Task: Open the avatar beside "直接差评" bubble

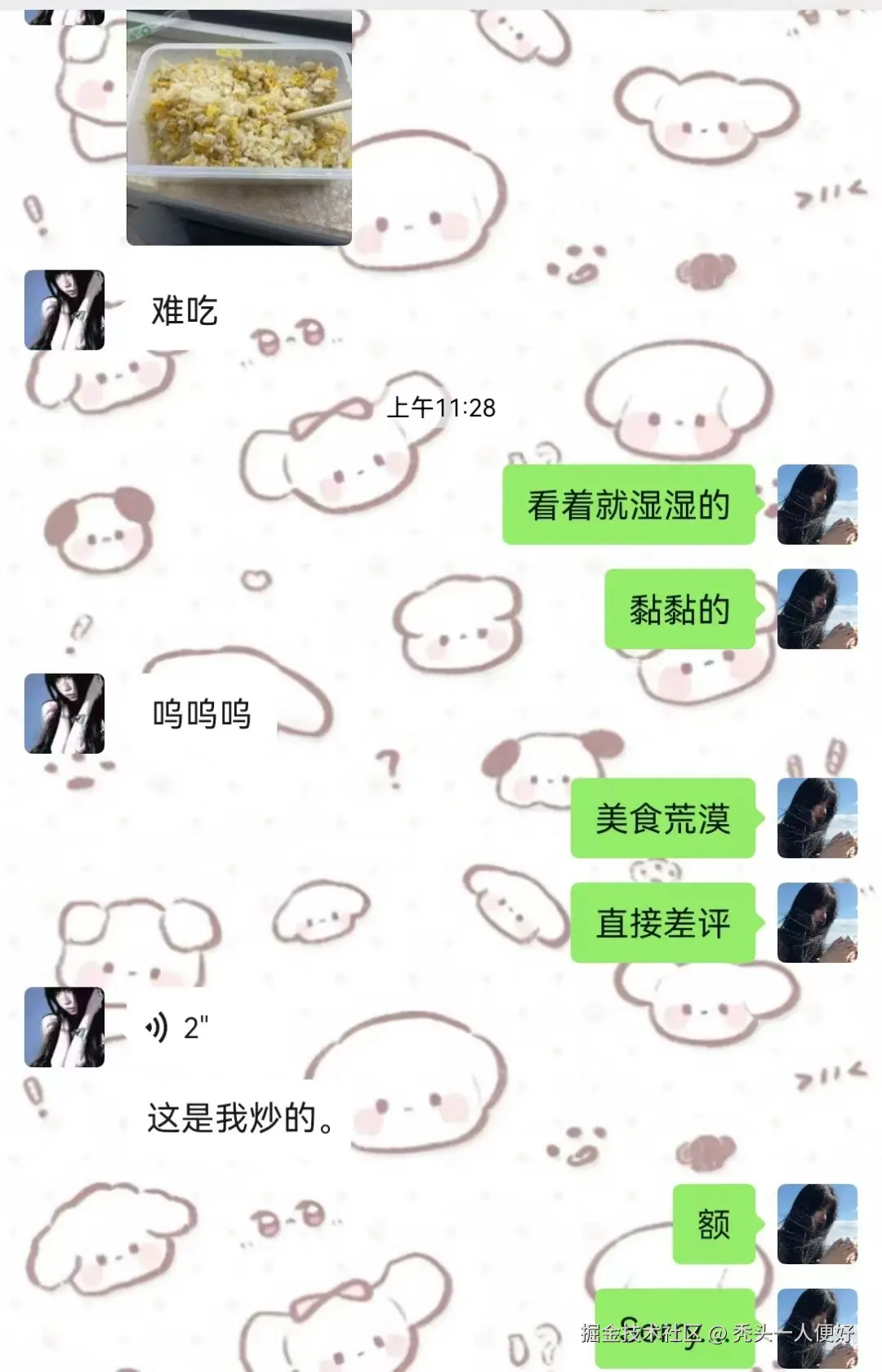Action: click(817, 923)
